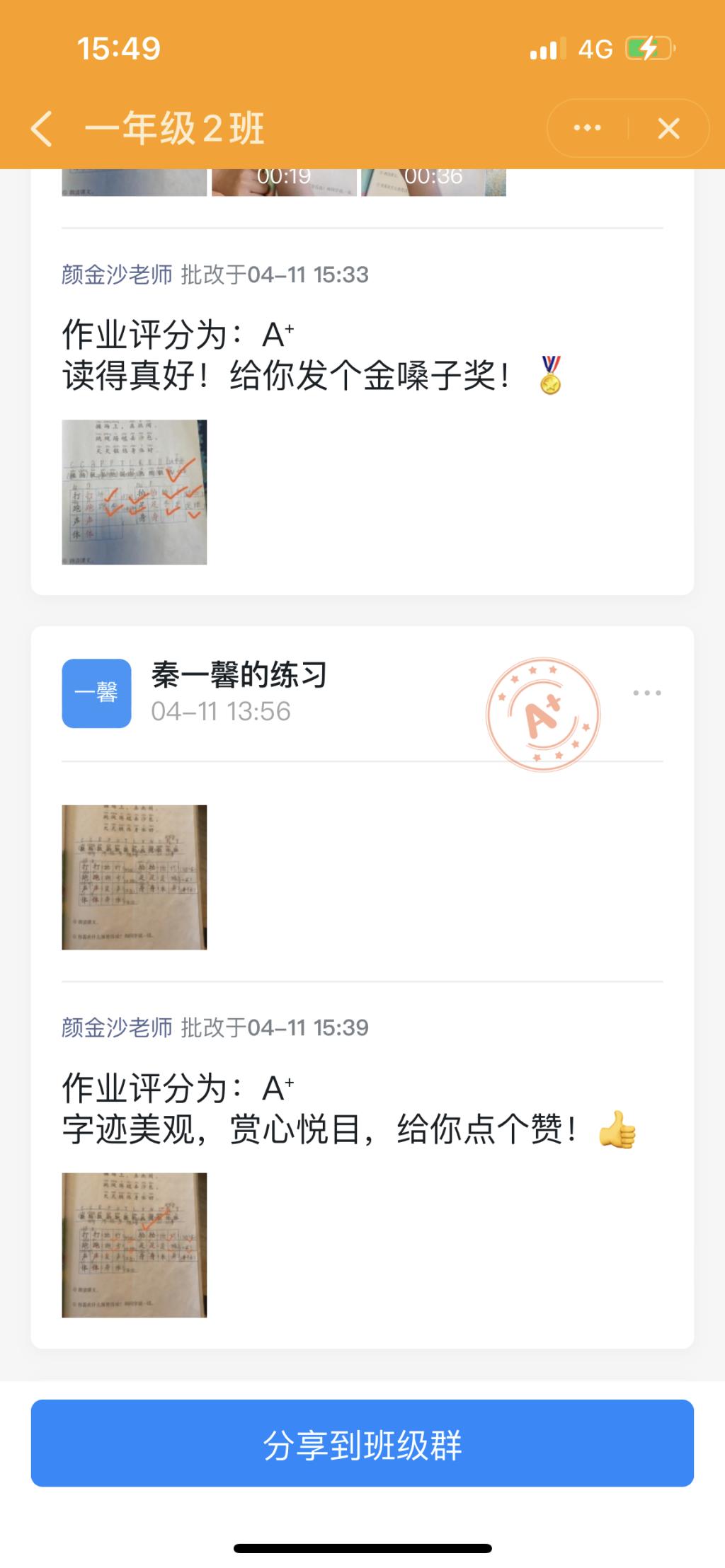Image resolution: width=725 pixels, height=1568 pixels.
Task: Play the 00:19 video clip
Action: pyautogui.click(x=284, y=182)
